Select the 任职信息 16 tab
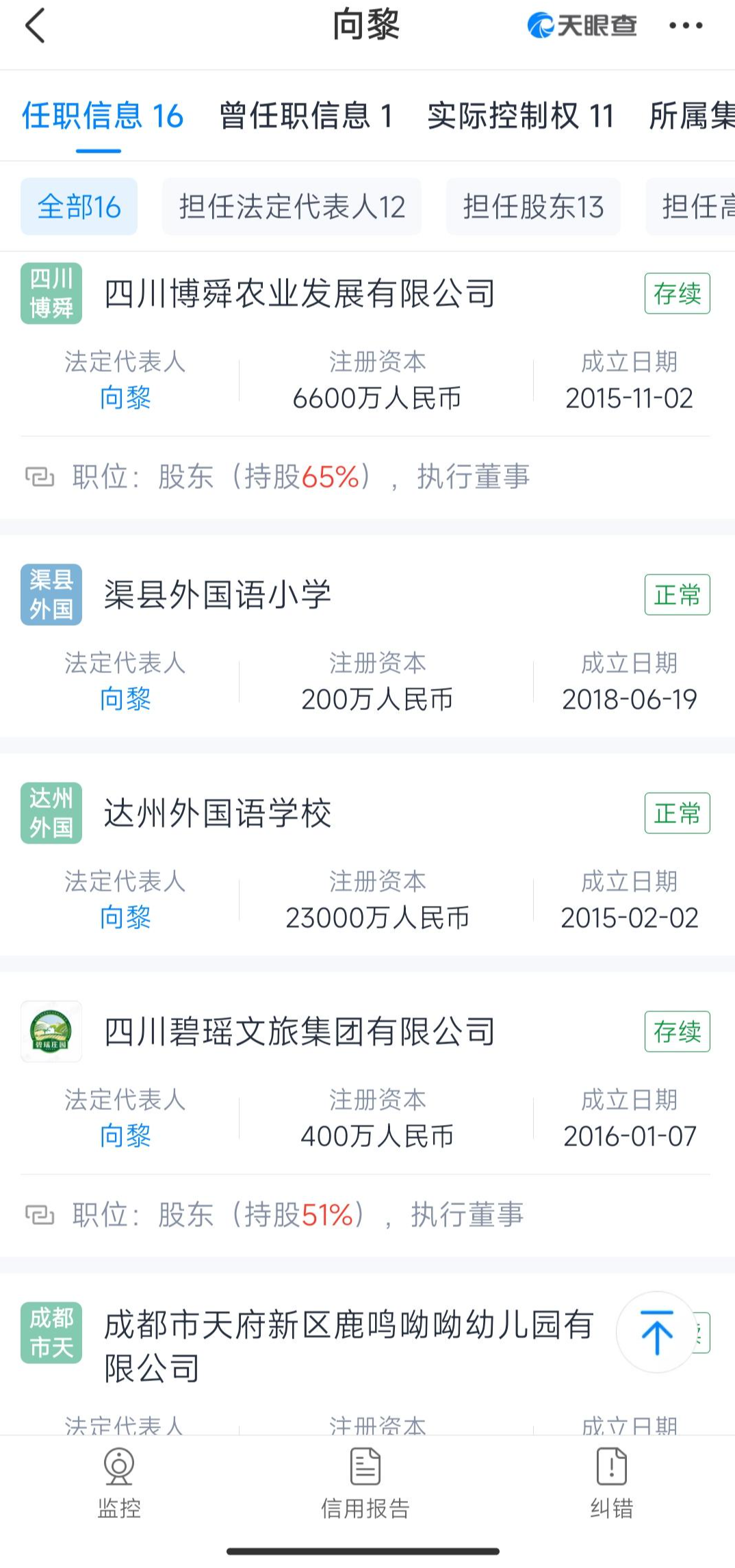Screen dimensions: 735x1568 (x=103, y=116)
